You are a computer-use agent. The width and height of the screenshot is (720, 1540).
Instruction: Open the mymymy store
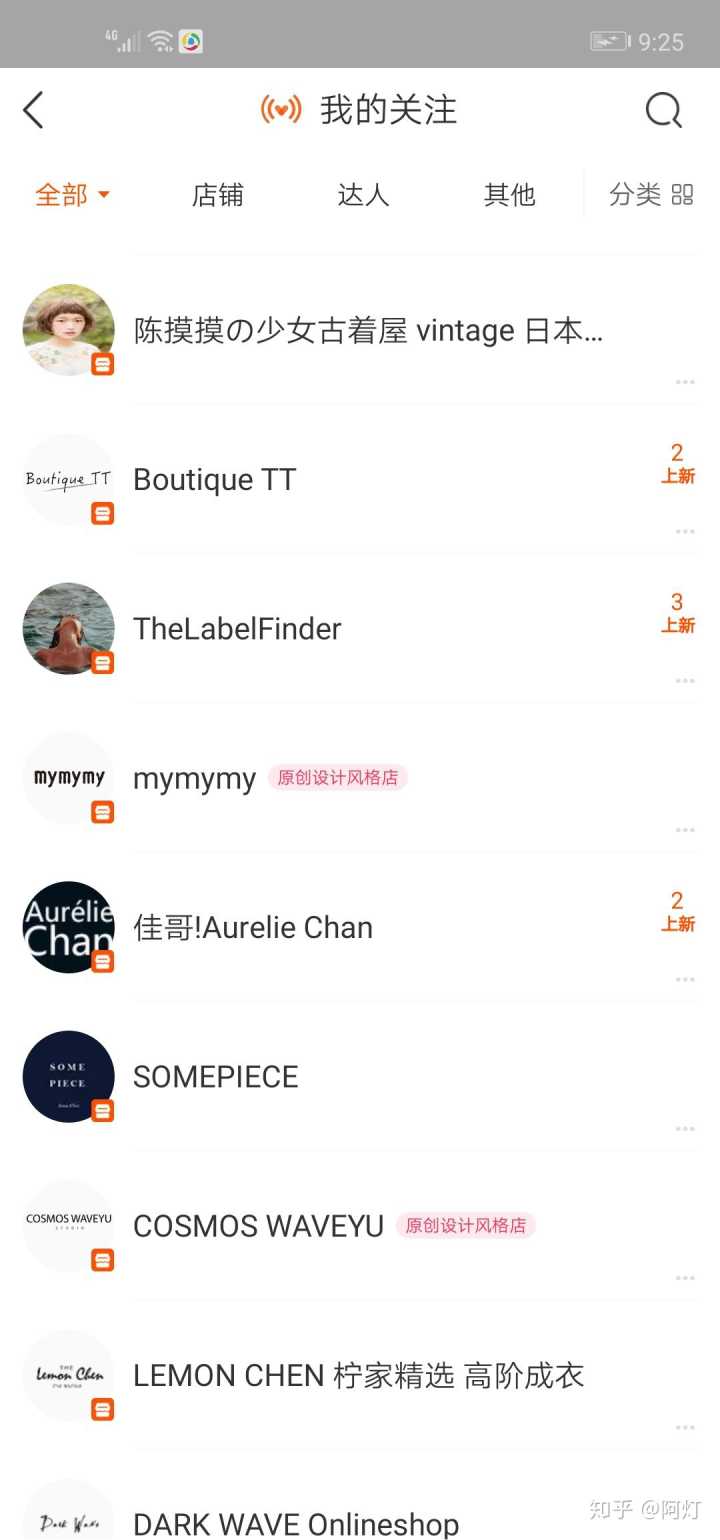pos(194,779)
